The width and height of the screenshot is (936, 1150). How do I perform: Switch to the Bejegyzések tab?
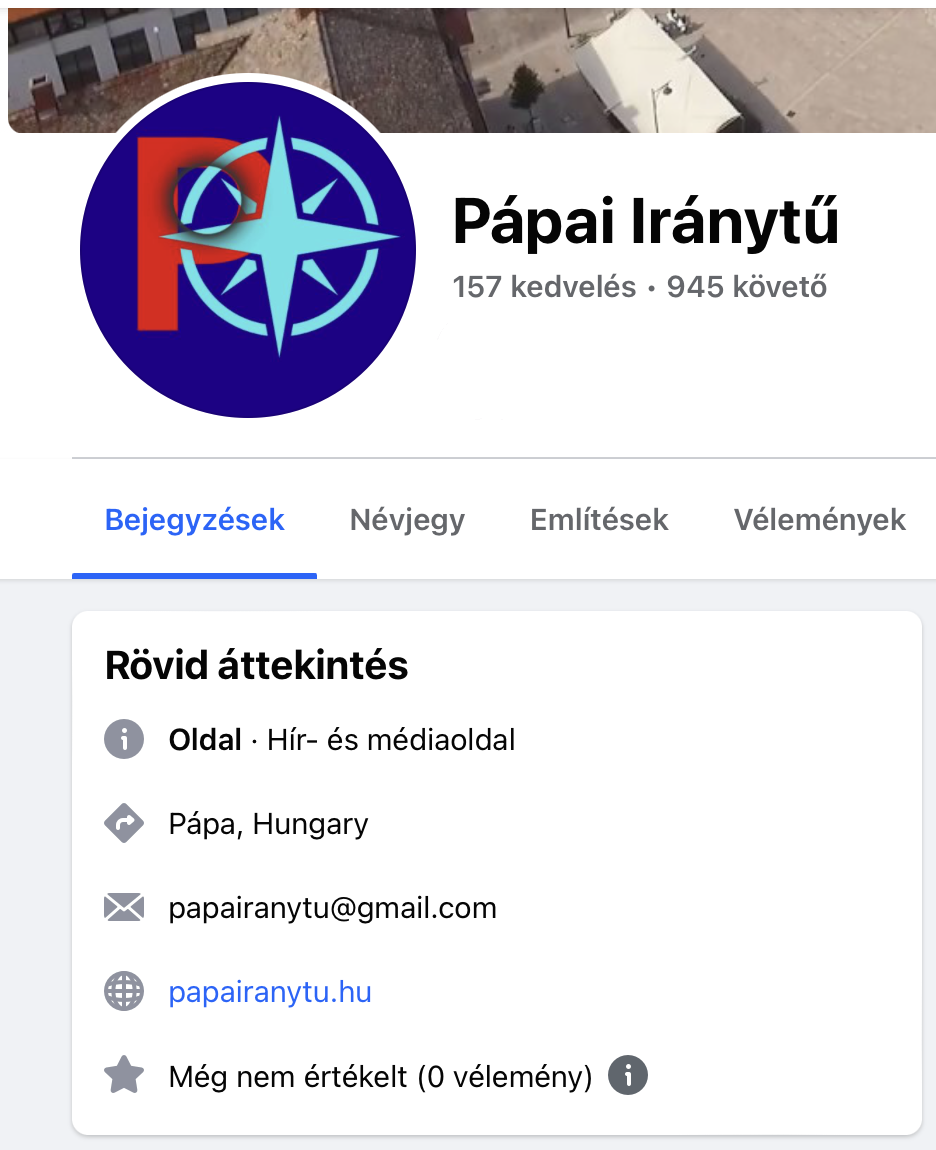coord(195,520)
